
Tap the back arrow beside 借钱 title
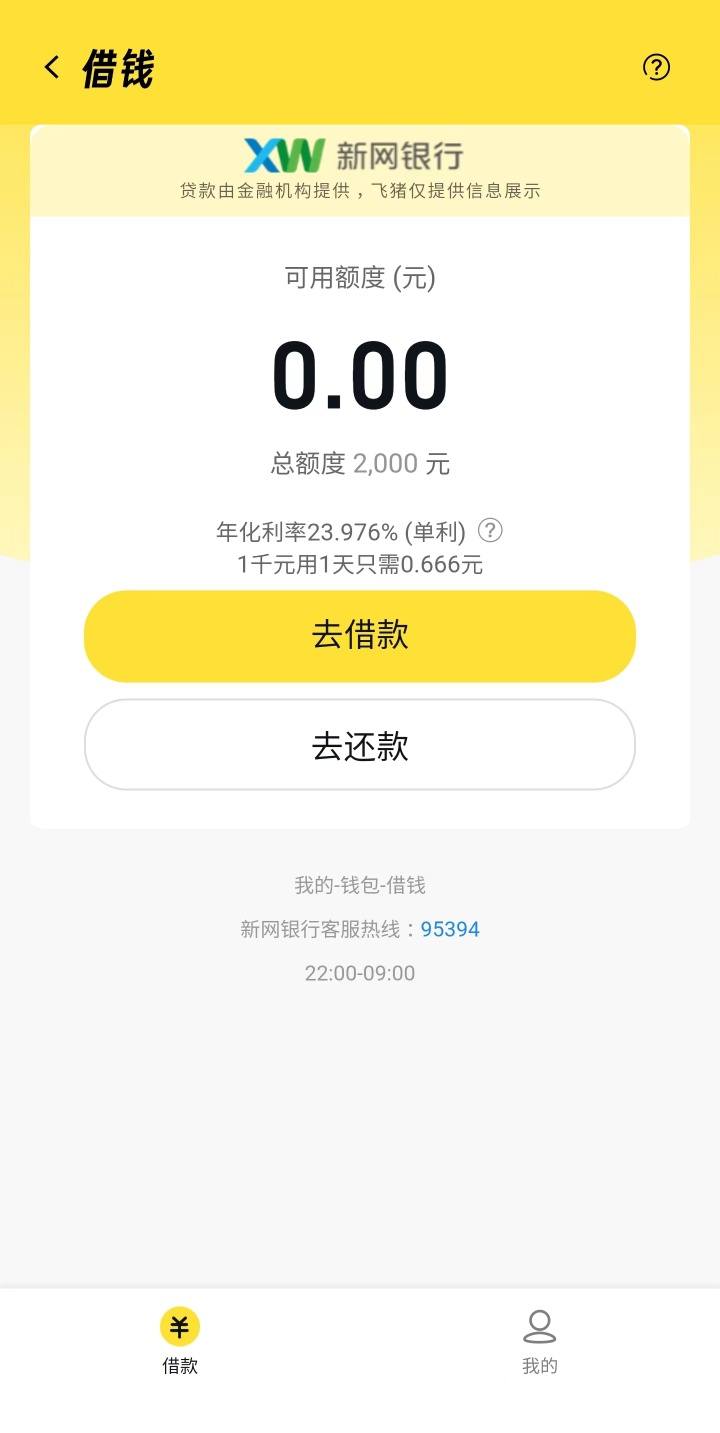(51, 66)
